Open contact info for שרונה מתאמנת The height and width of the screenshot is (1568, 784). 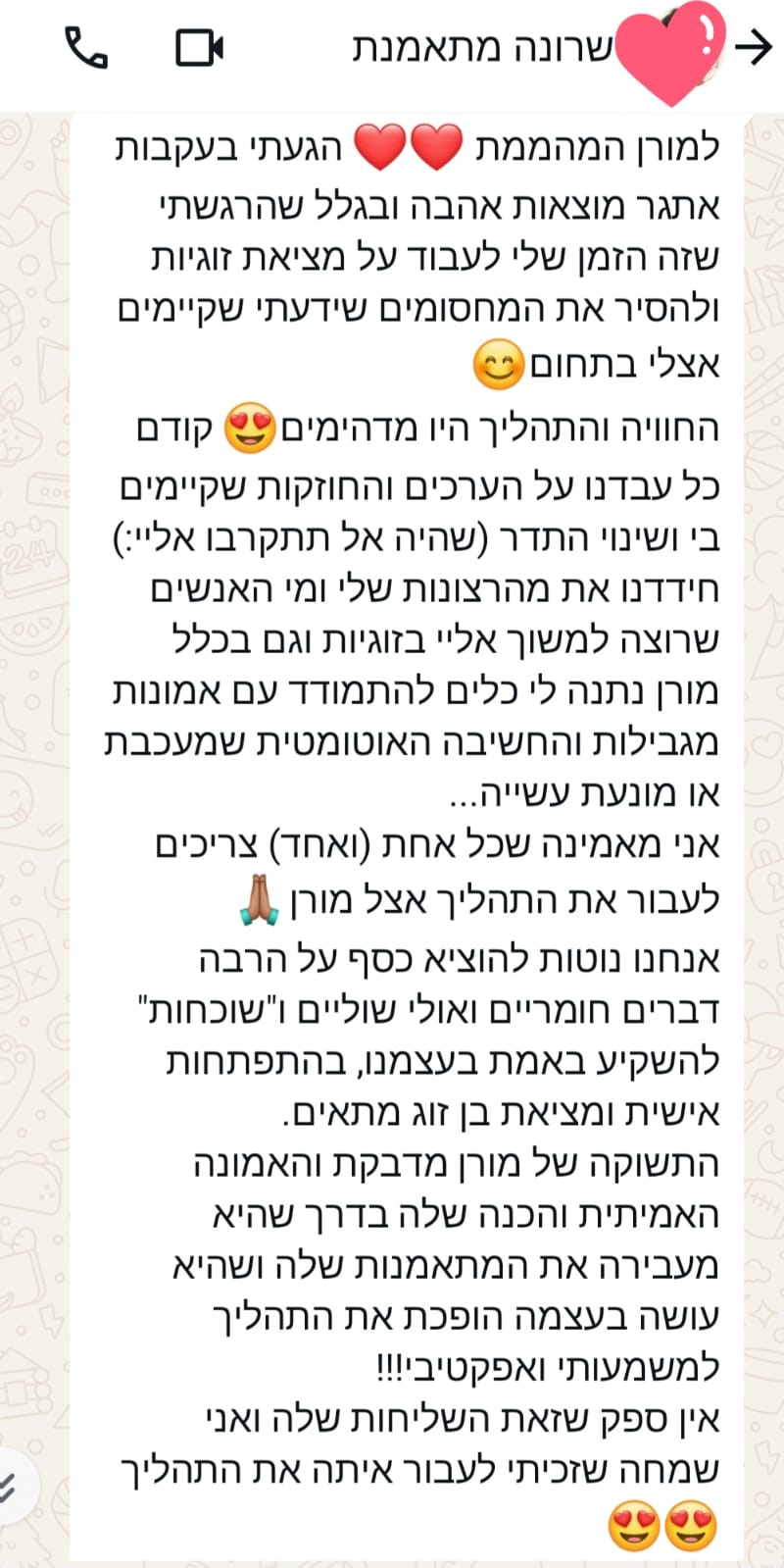[x=480, y=48]
